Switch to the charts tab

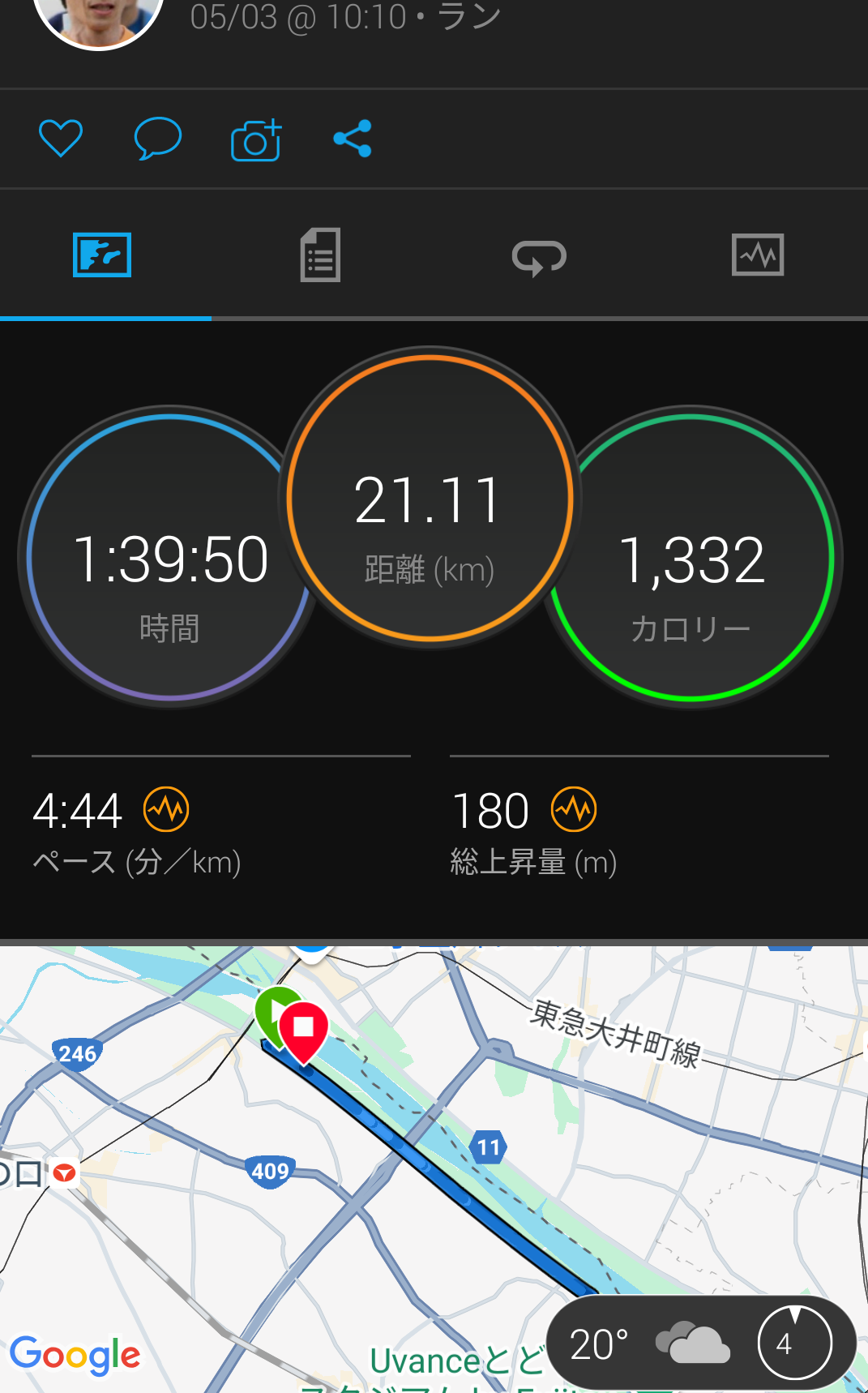[x=758, y=255]
